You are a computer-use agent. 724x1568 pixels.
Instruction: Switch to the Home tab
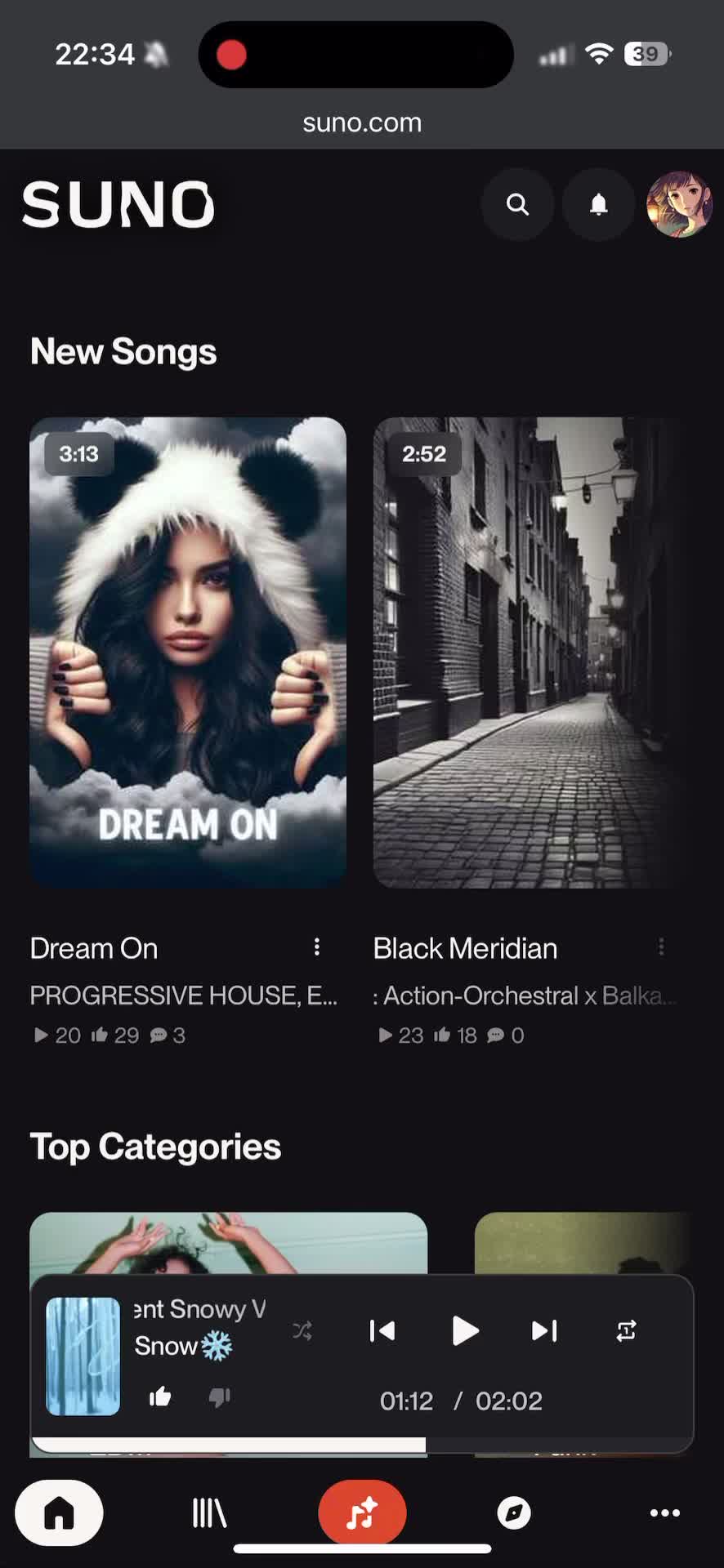click(59, 1513)
